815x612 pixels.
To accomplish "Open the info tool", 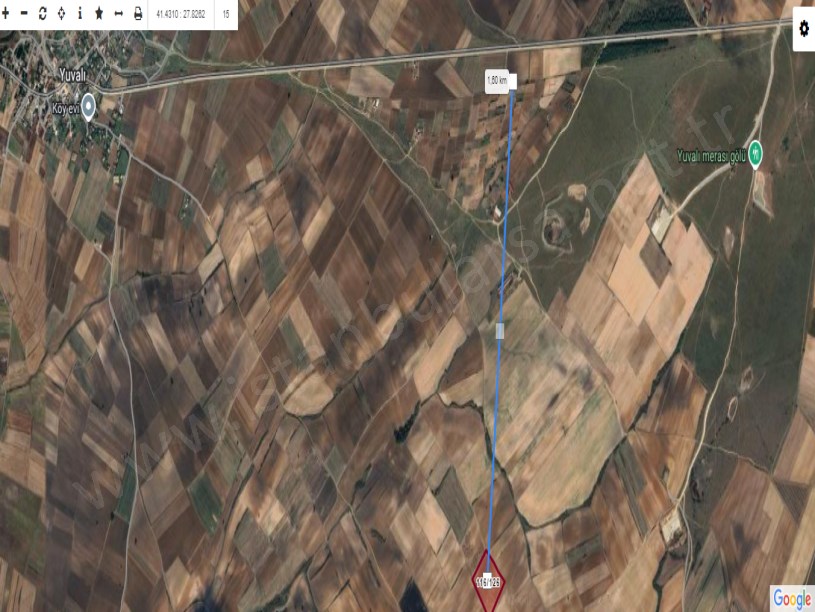I will 80,14.
